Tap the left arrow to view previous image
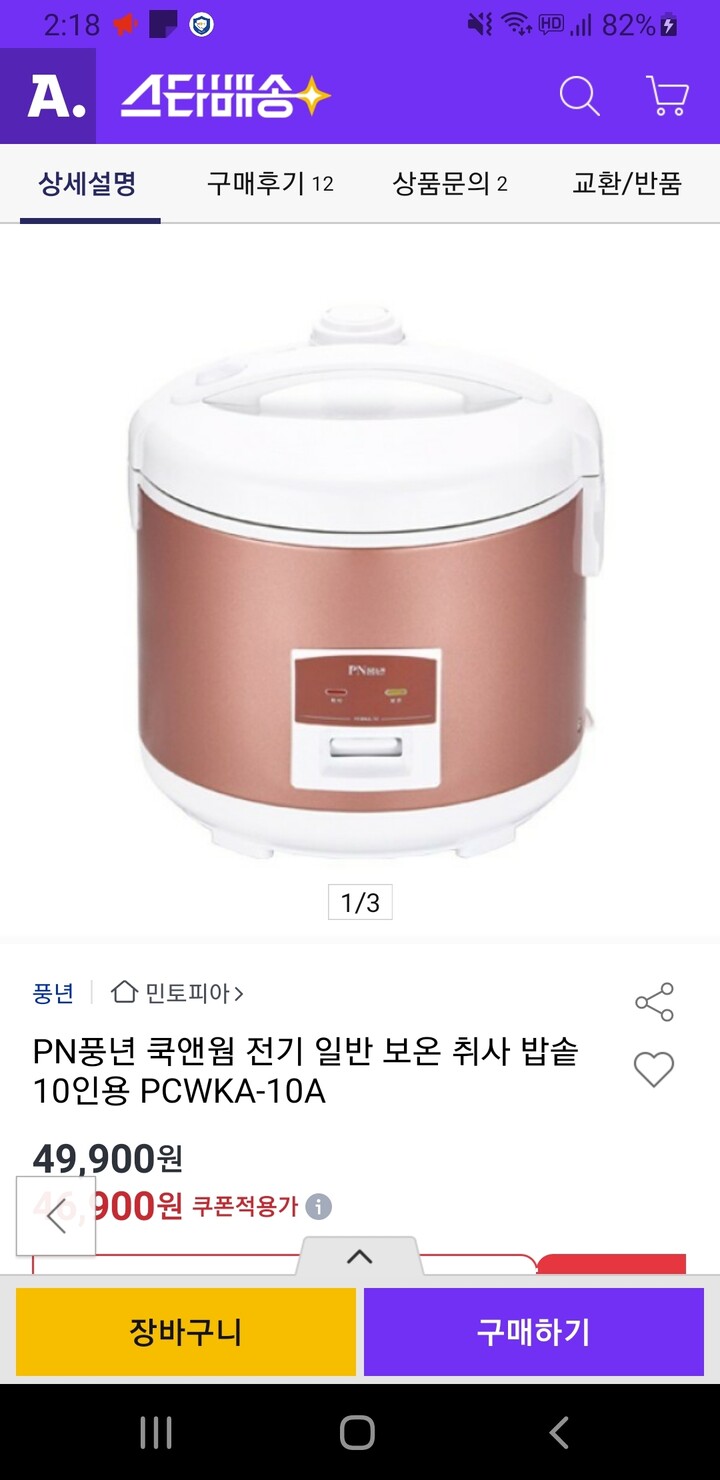This screenshot has height=1480, width=720. (x=55, y=1218)
